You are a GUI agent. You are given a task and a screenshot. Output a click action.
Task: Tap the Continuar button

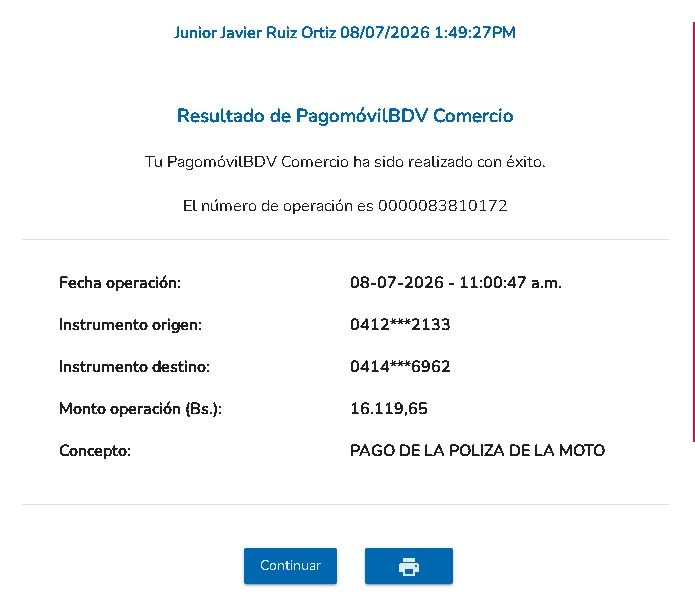[290, 566]
